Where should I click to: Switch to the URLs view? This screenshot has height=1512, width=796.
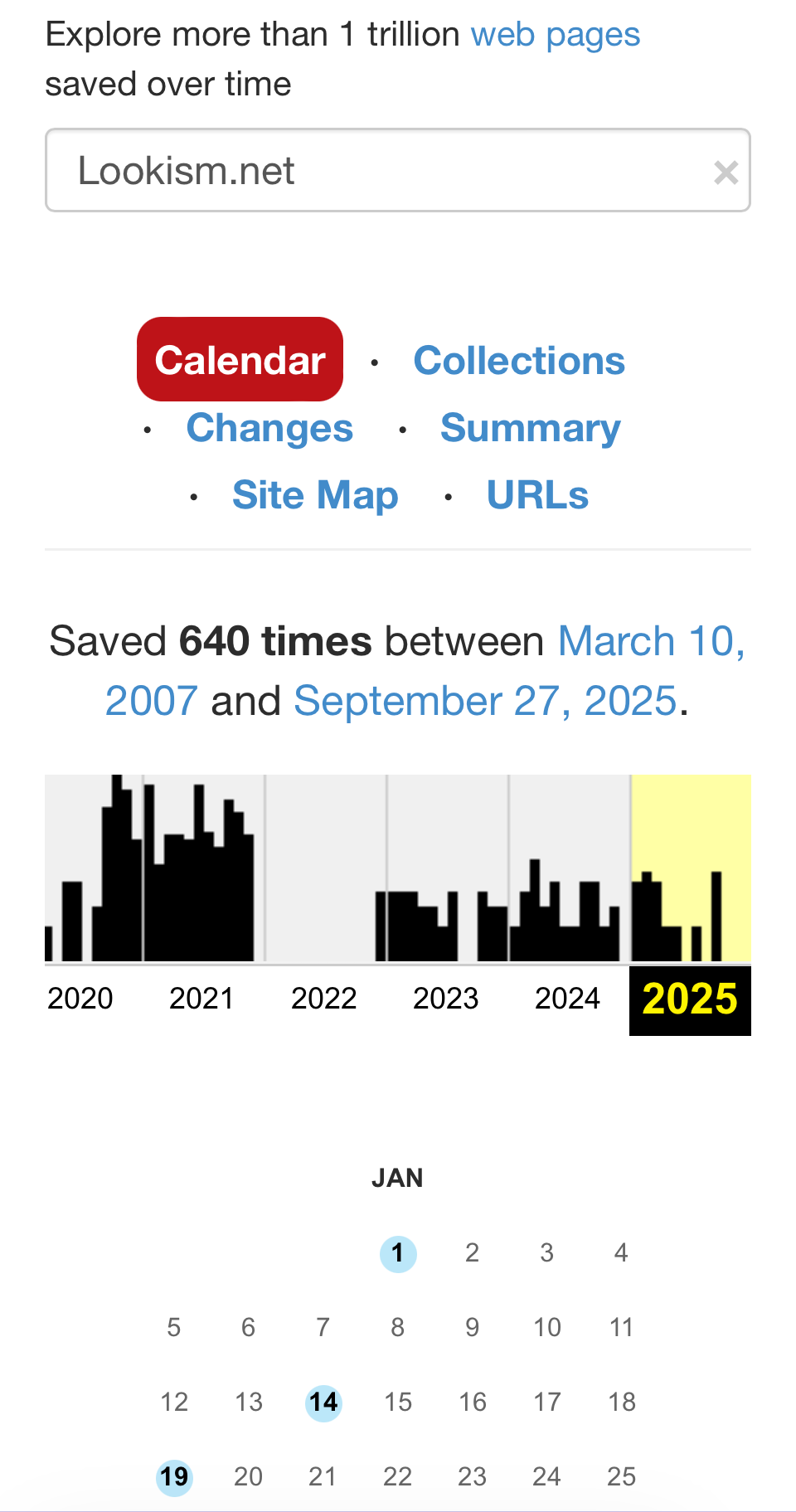(537, 495)
